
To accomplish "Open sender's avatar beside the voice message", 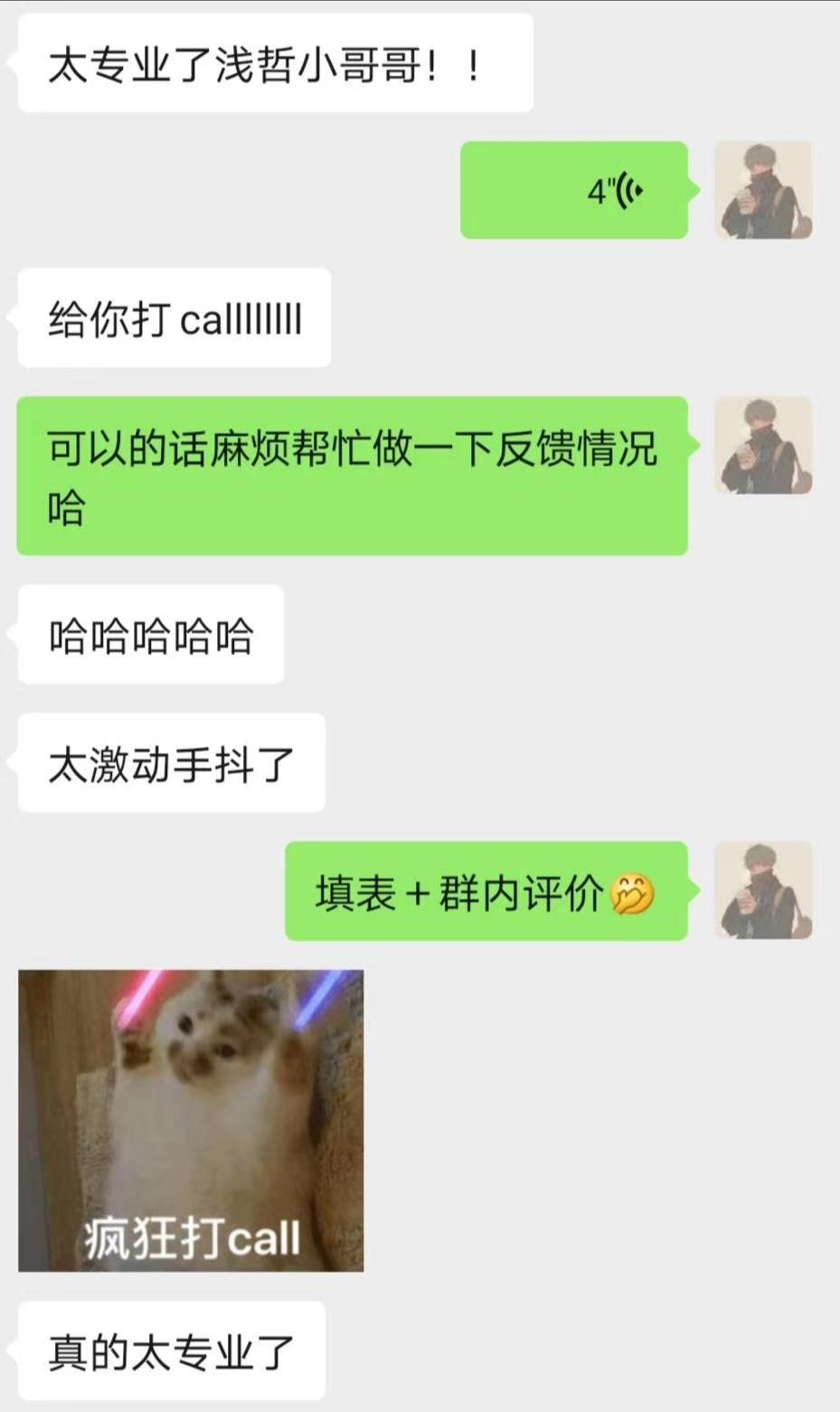I will coord(764,190).
